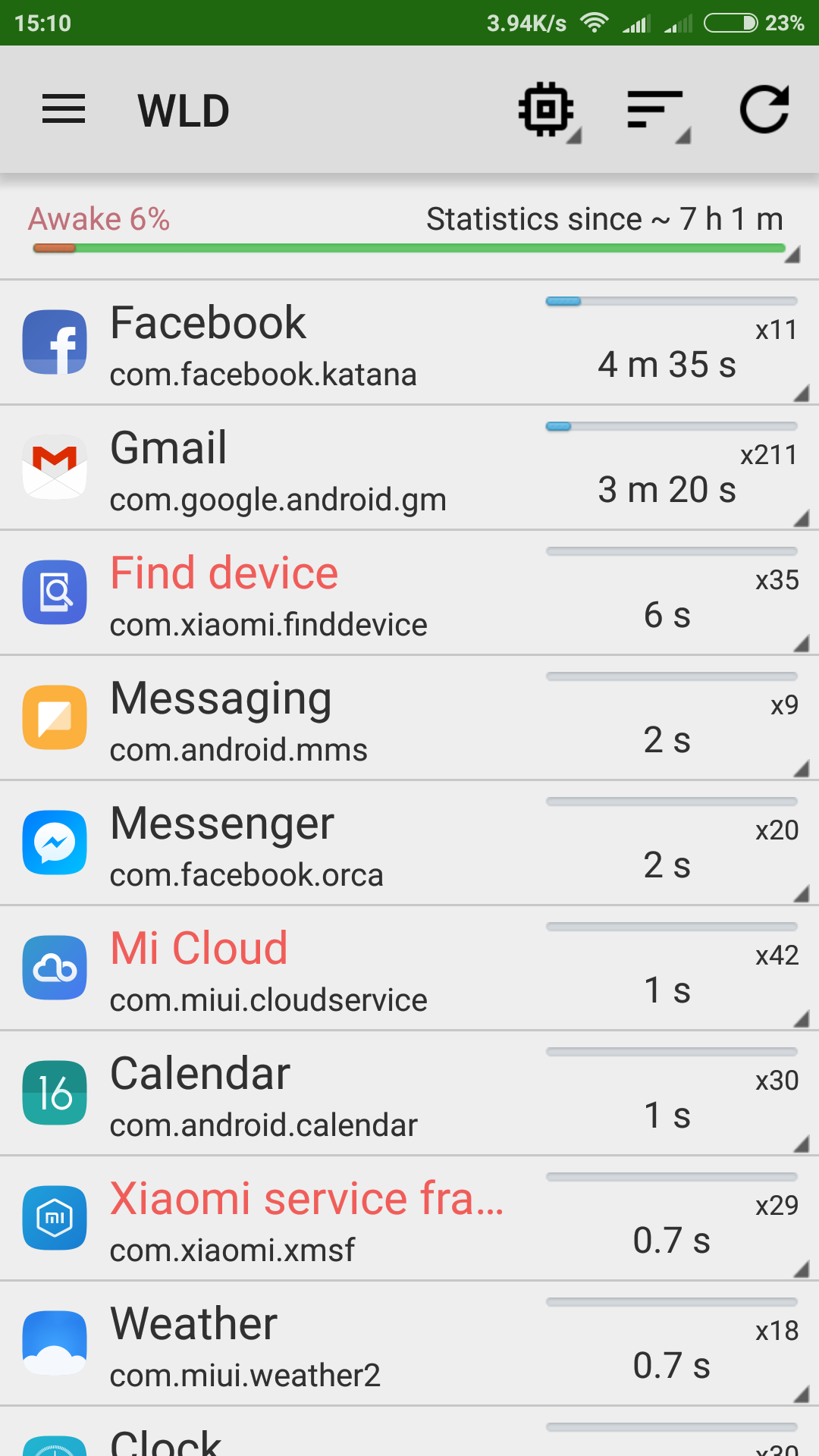The height and width of the screenshot is (1456, 819).
Task: Open the Clock app row
Action: 409,1437
